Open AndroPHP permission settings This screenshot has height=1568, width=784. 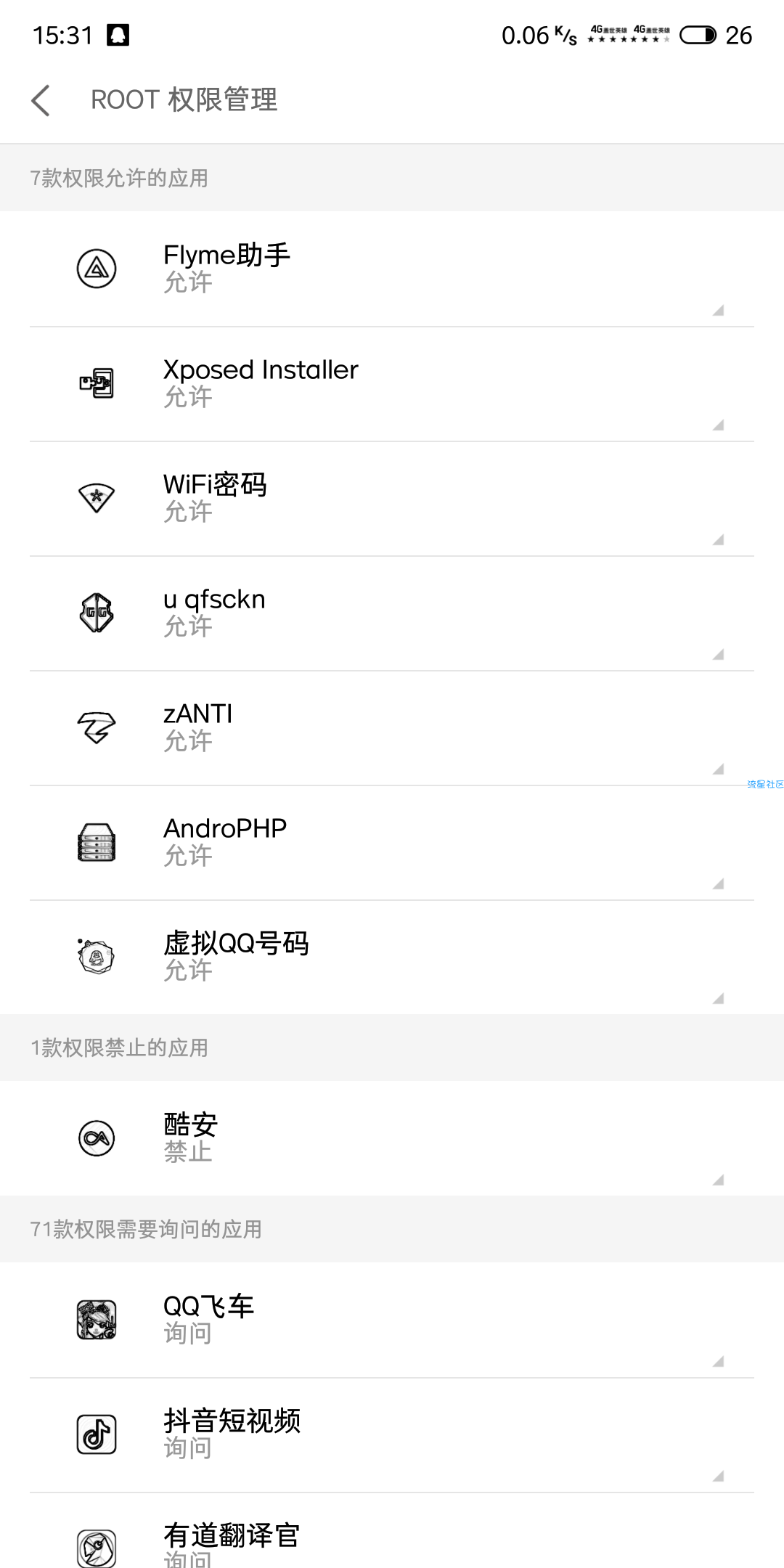(x=392, y=843)
